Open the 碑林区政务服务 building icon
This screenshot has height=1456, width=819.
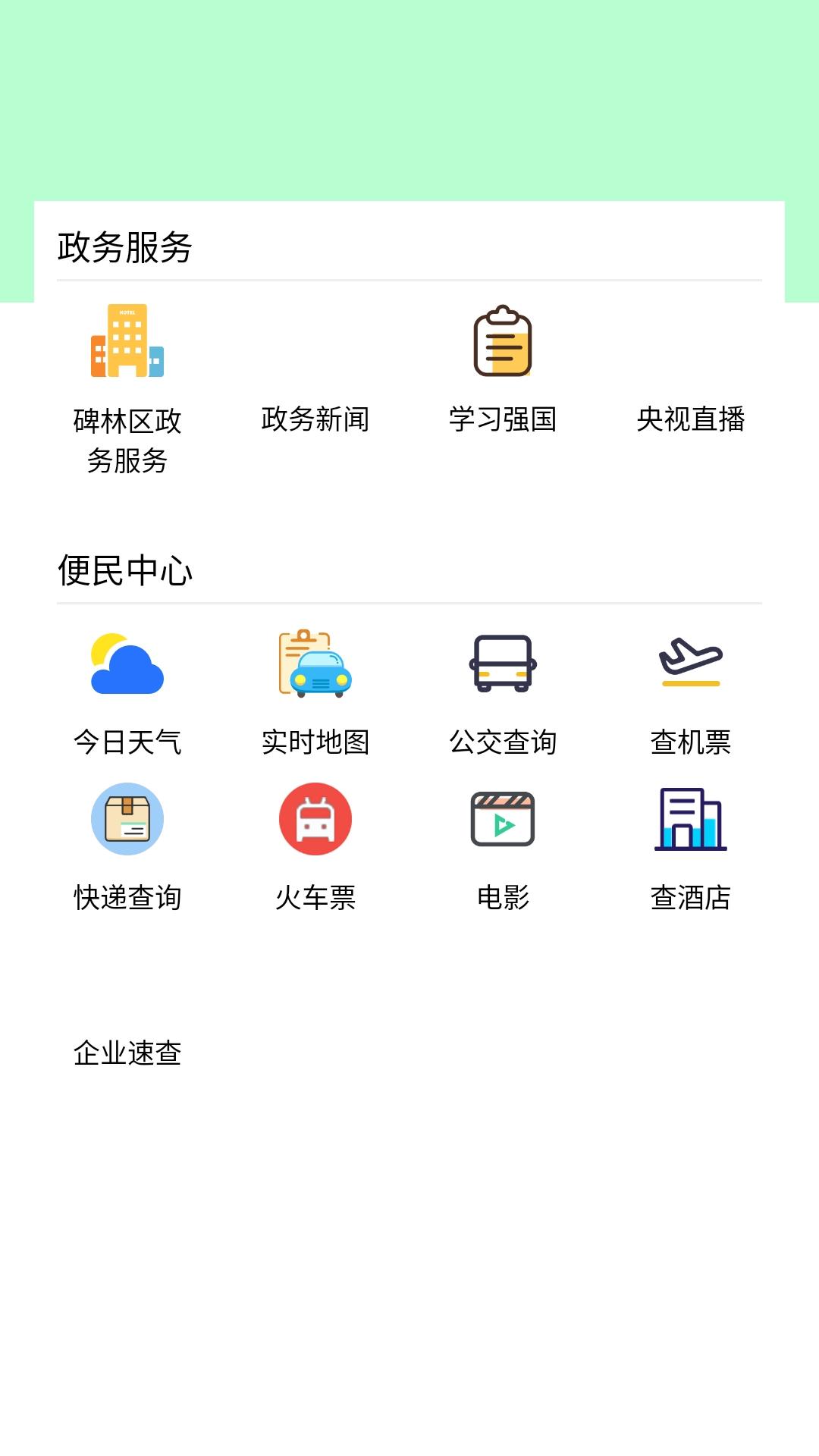click(x=127, y=342)
